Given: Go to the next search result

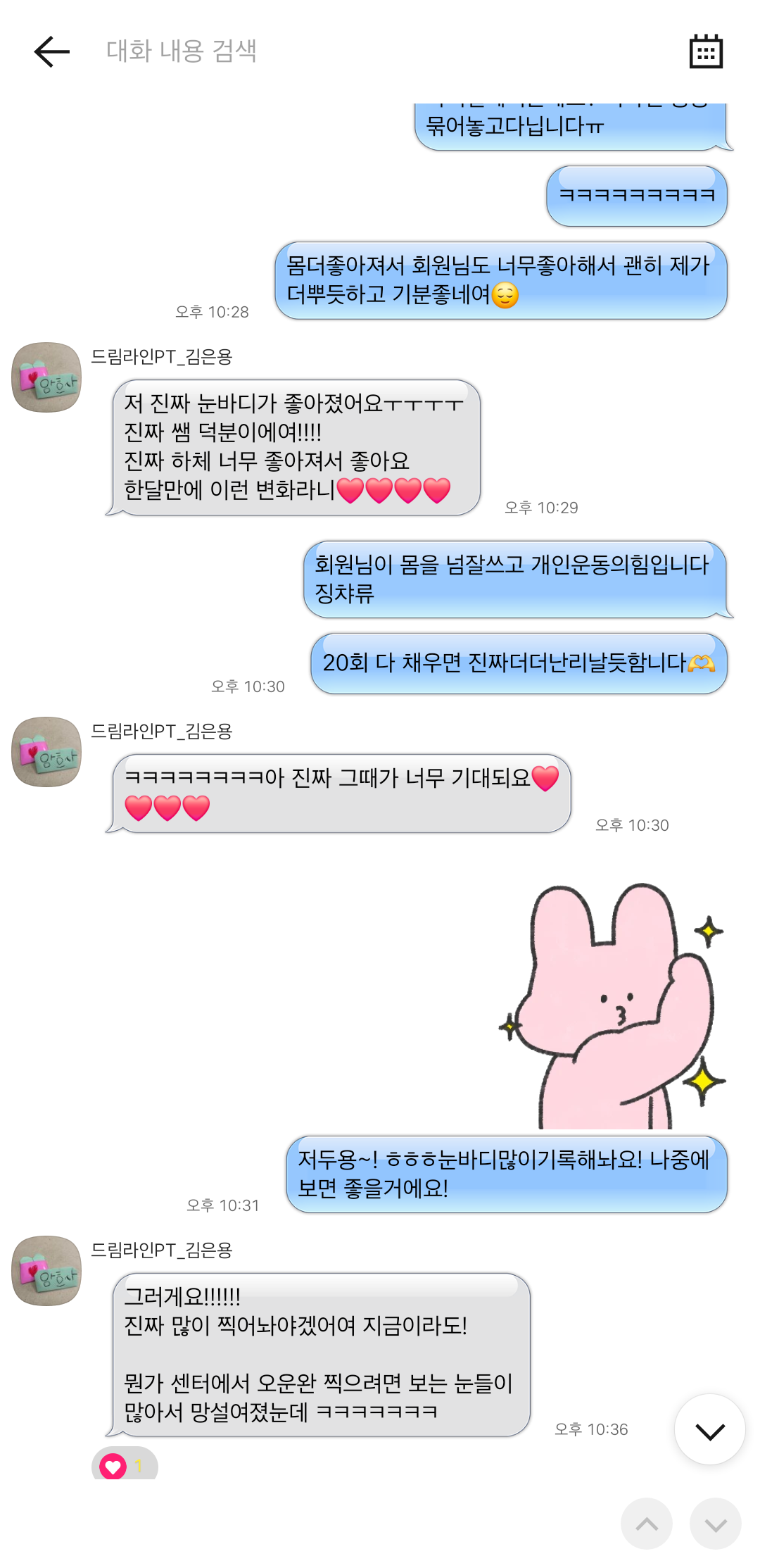Looking at the screenshot, I should (715, 1524).
